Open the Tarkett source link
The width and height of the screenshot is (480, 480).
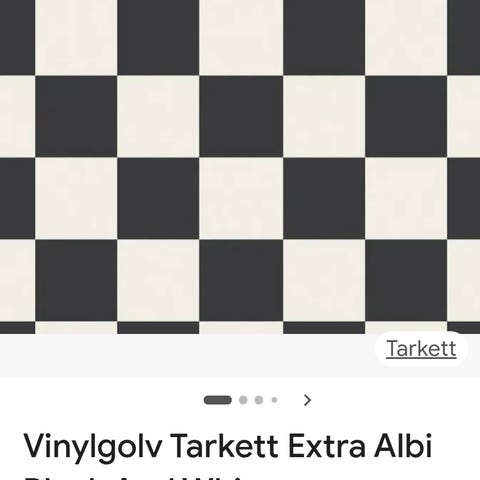421,349
